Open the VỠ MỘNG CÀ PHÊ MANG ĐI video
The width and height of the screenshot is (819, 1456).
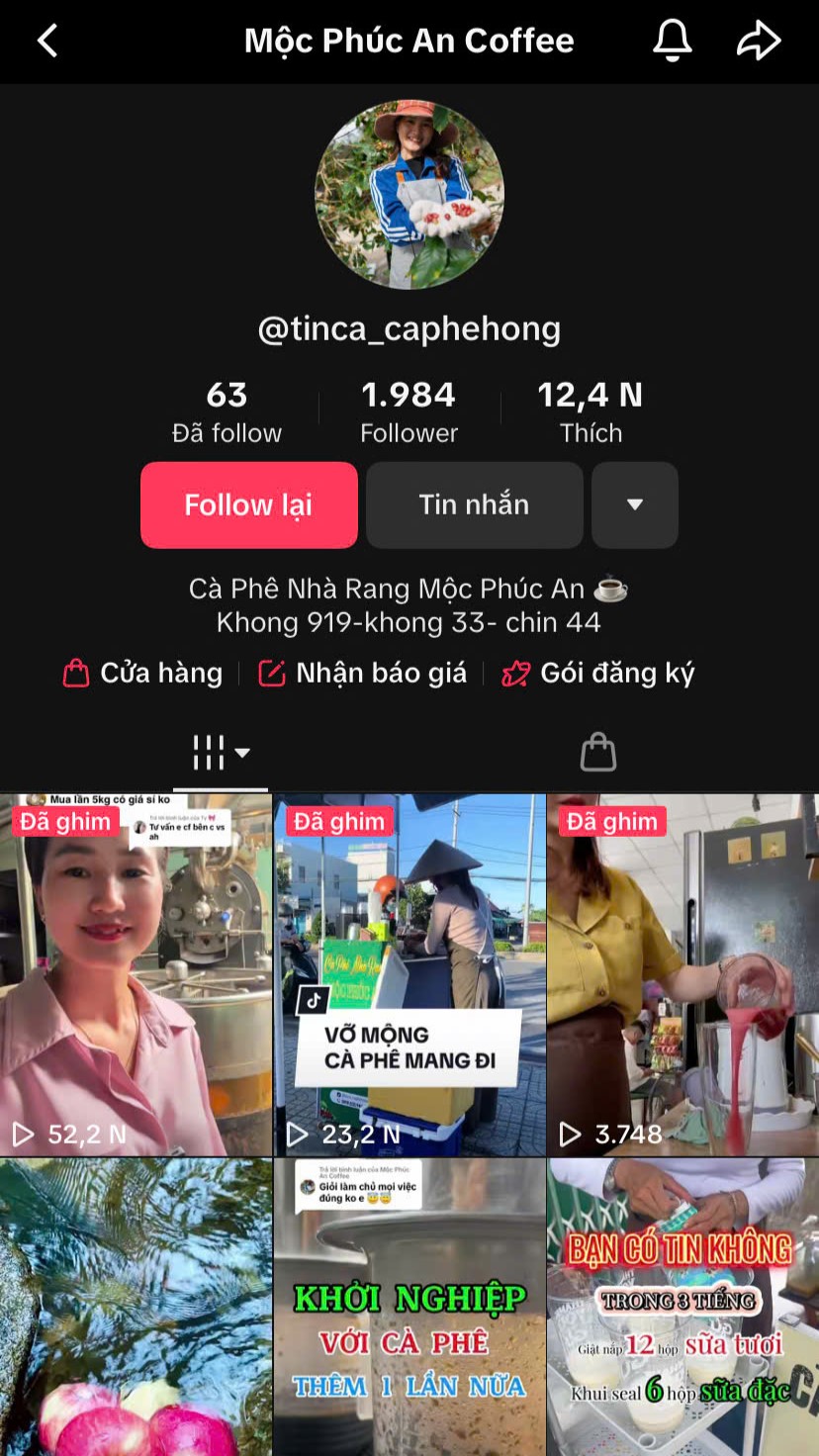(409, 974)
